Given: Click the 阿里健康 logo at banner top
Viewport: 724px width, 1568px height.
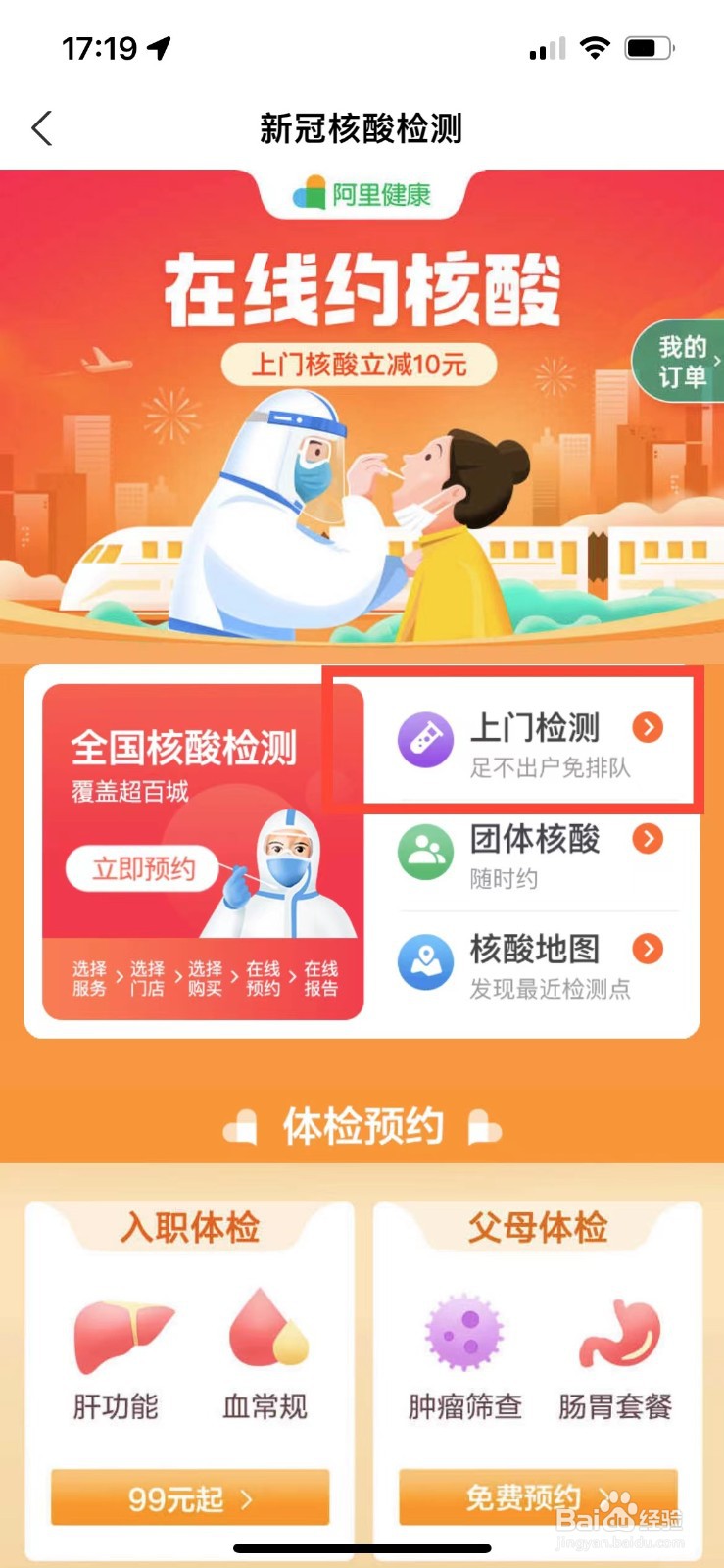Looking at the screenshot, I should coord(363,194).
